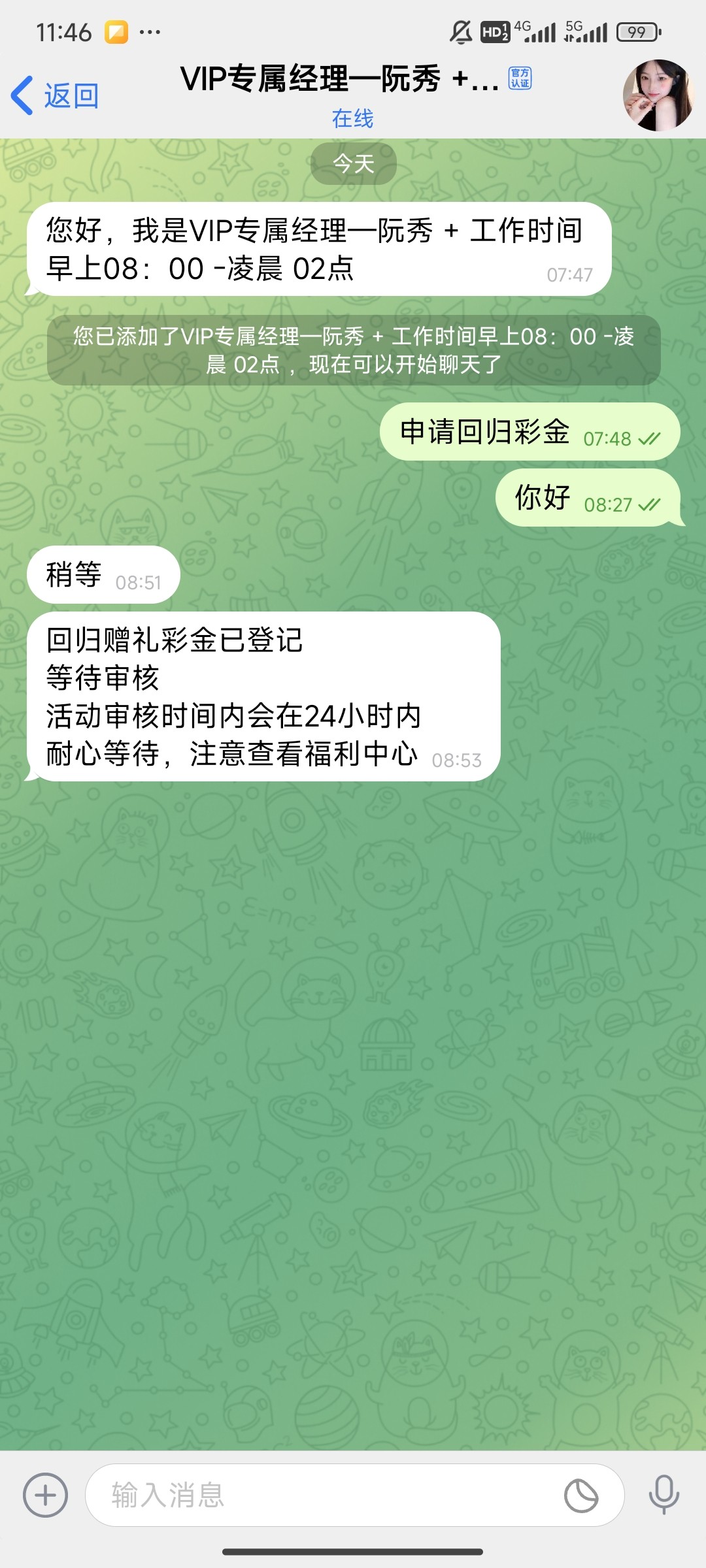Tap the plus attach icon

[45, 1495]
